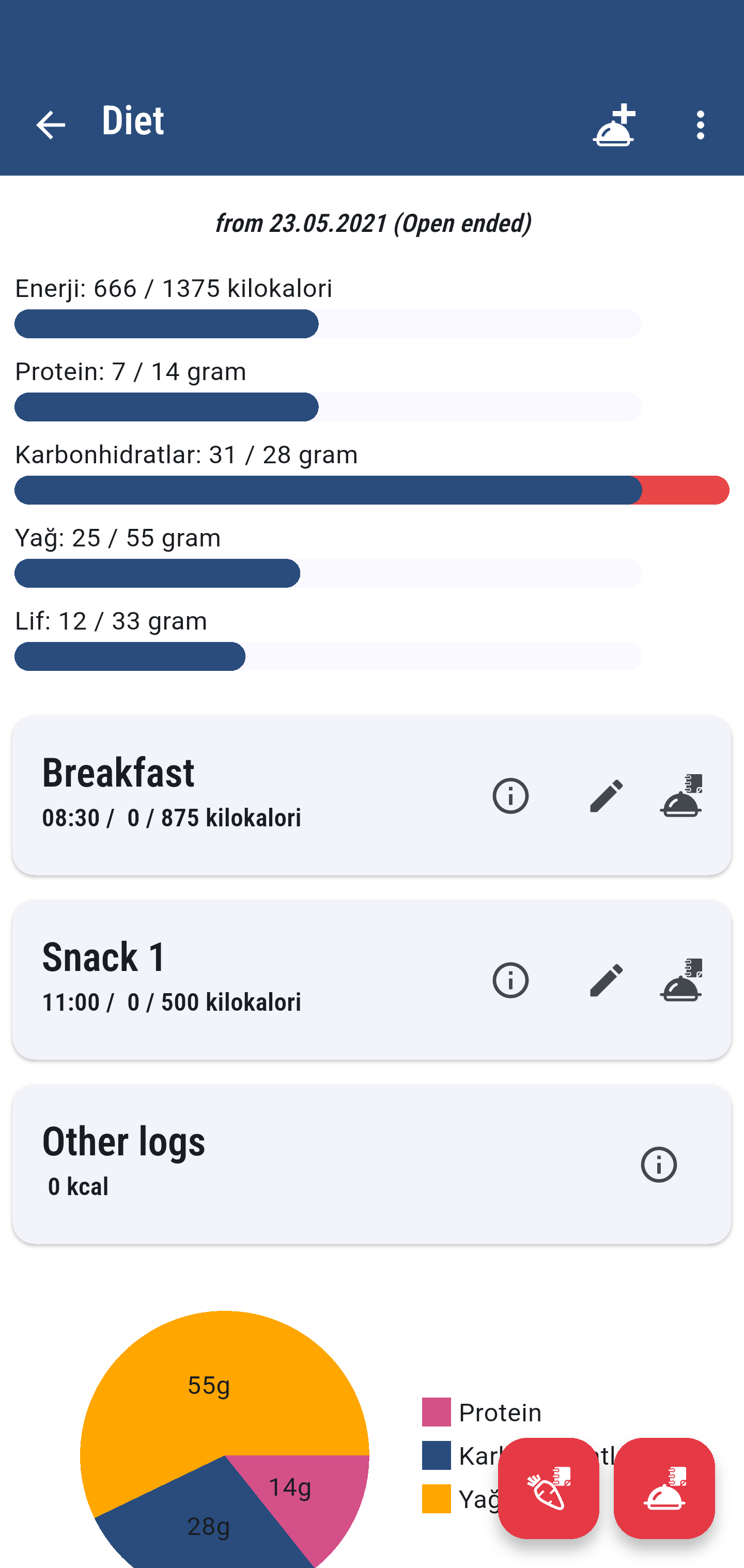Log the Snack 1 meal to diary
This screenshot has width=744, height=1568.
click(681, 980)
